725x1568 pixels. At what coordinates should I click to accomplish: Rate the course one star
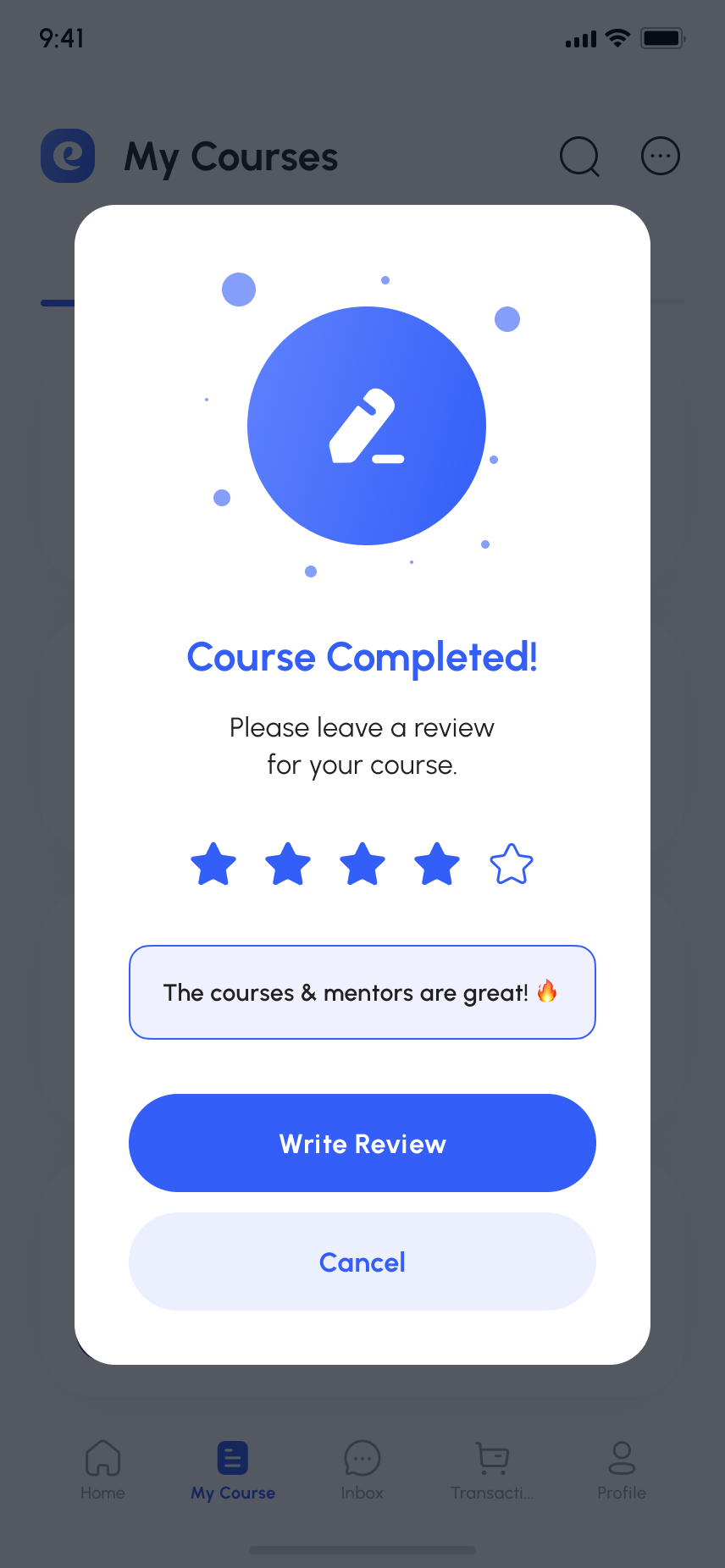(x=213, y=864)
